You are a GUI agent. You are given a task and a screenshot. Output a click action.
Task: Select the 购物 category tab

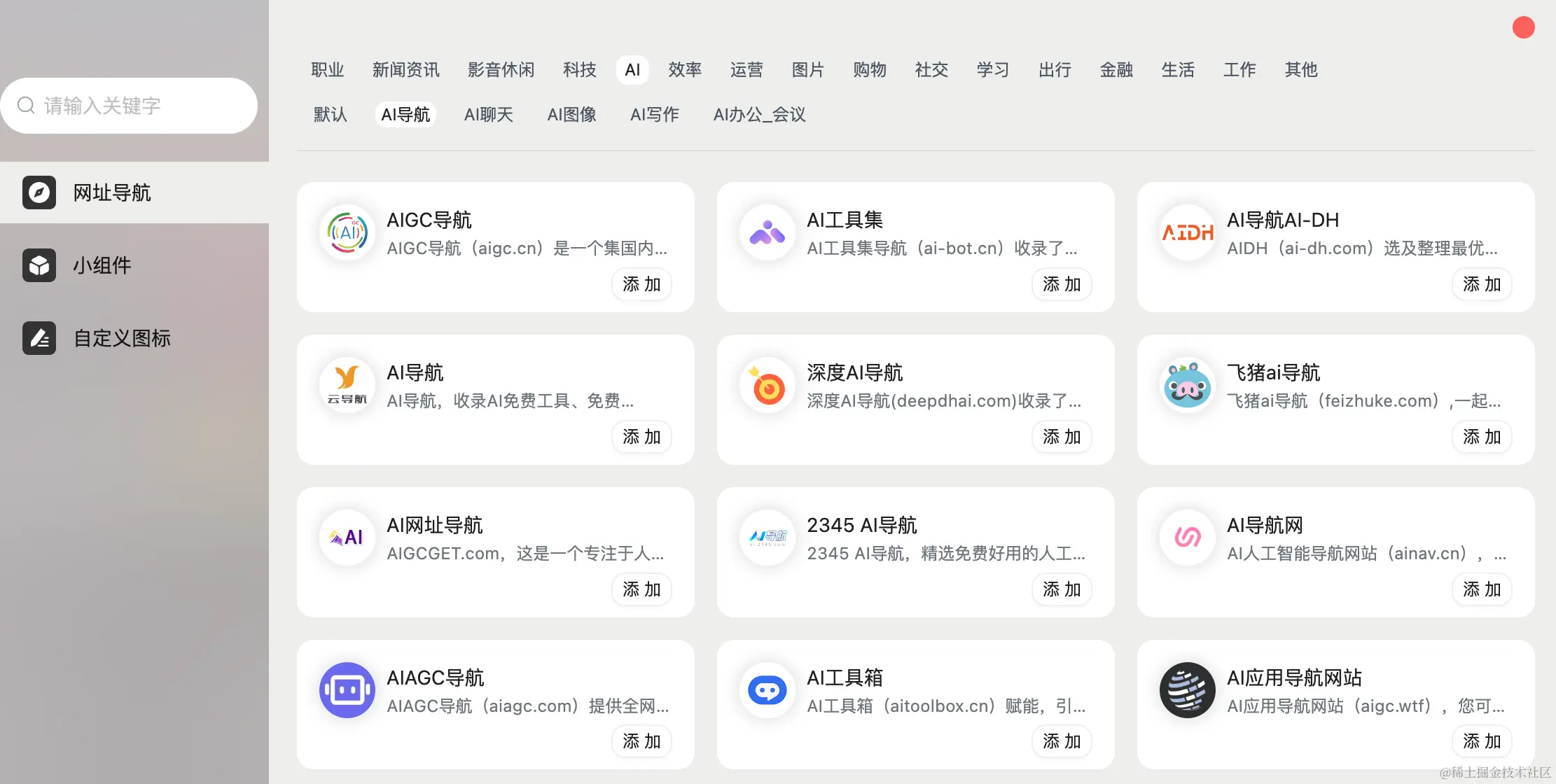click(x=869, y=70)
